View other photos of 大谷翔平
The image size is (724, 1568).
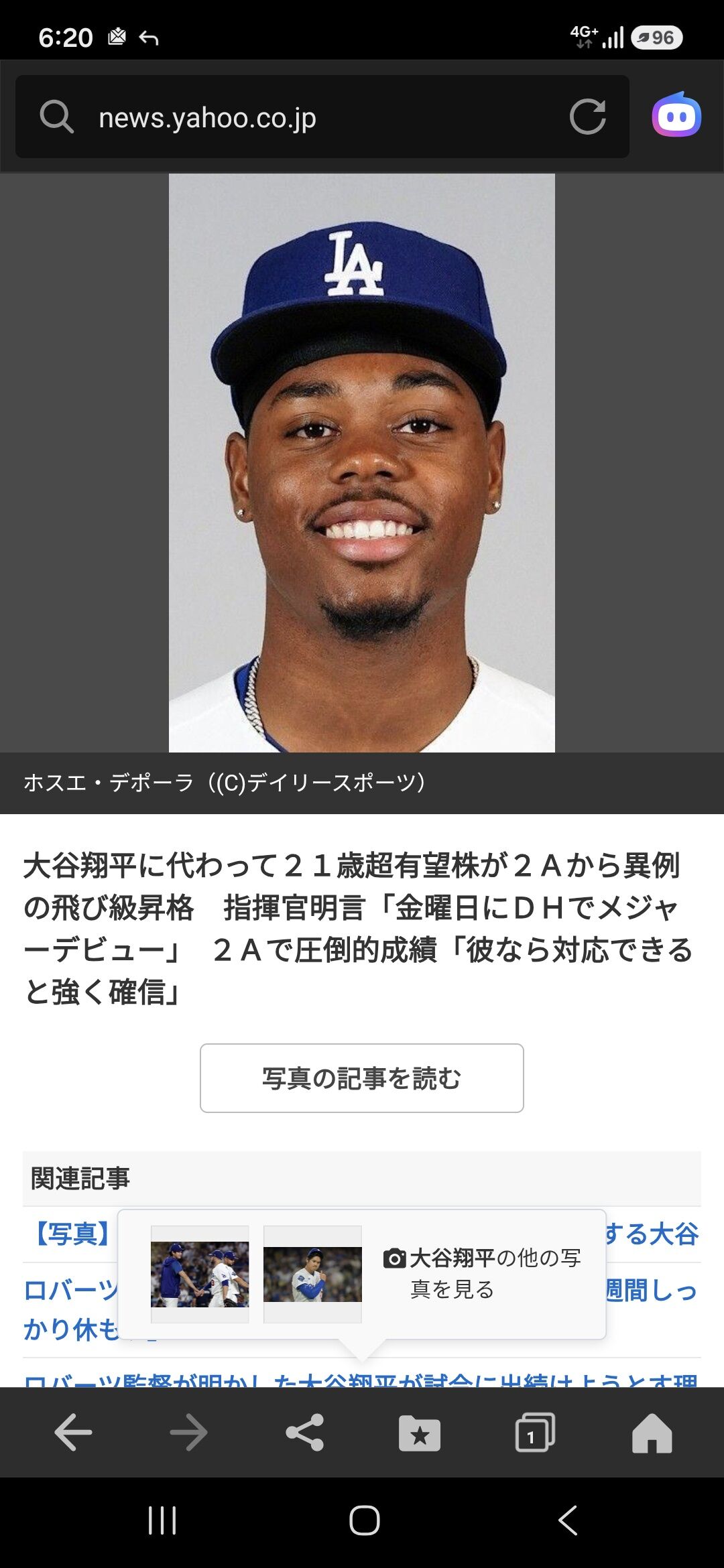(481, 1273)
